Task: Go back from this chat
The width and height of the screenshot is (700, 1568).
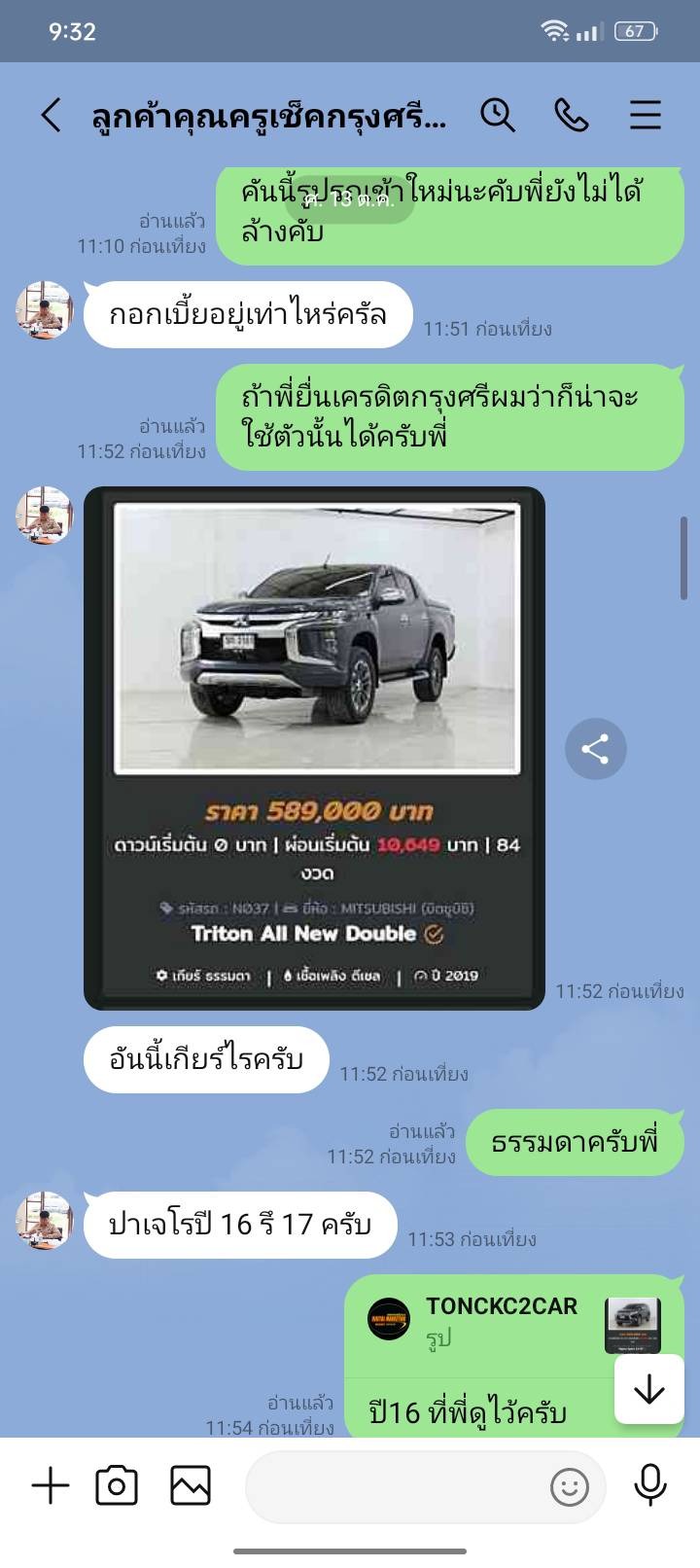Action: [51, 115]
